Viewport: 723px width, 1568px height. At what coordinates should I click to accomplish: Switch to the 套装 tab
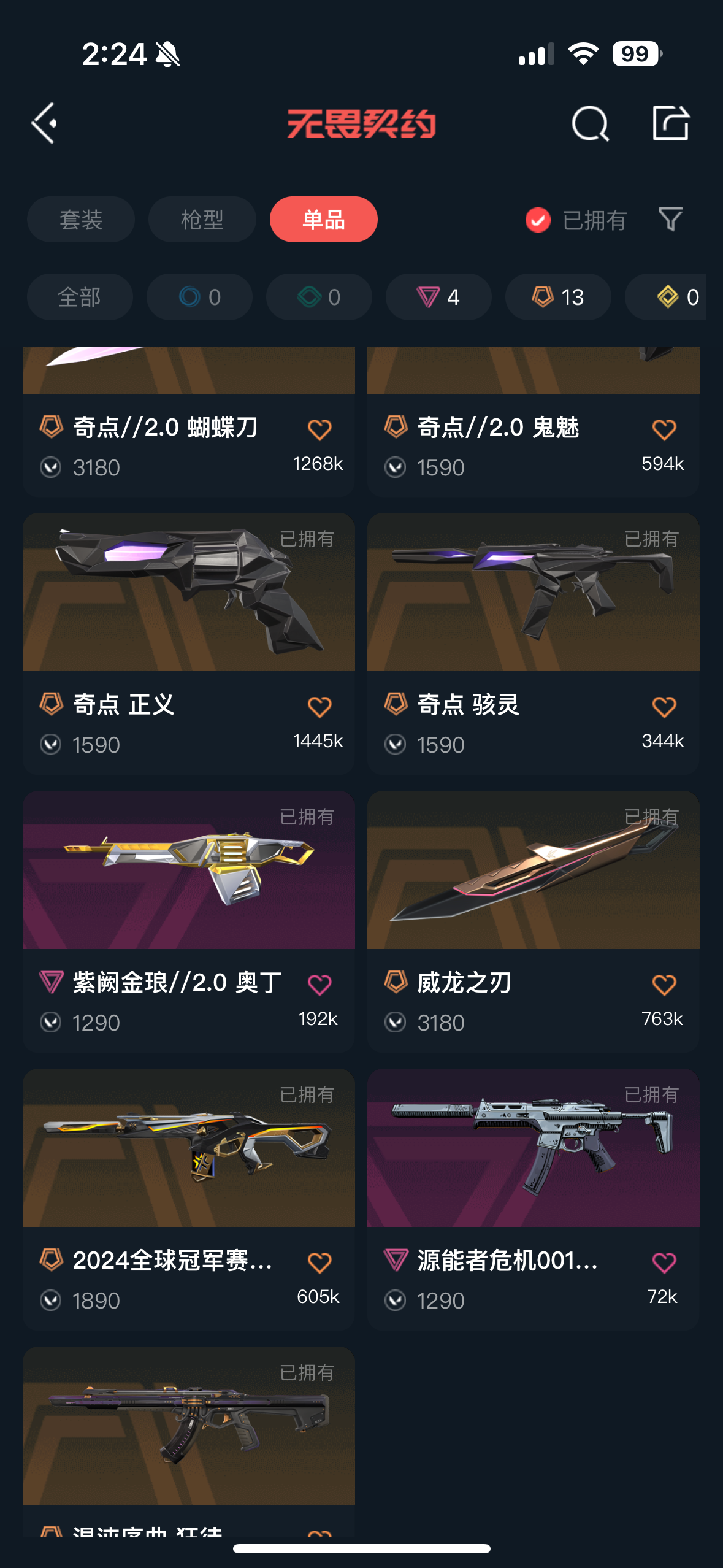[80, 219]
